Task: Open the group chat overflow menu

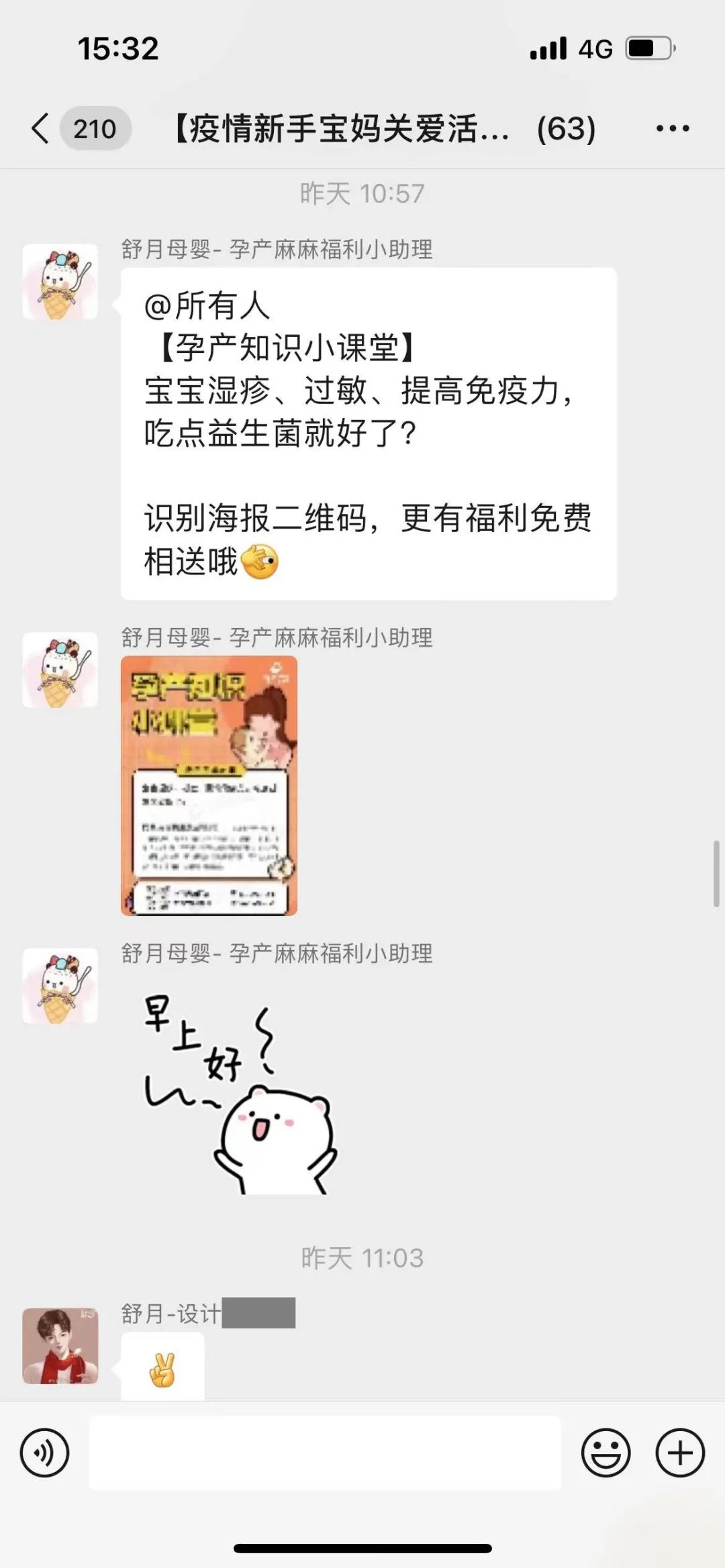Action: click(672, 128)
